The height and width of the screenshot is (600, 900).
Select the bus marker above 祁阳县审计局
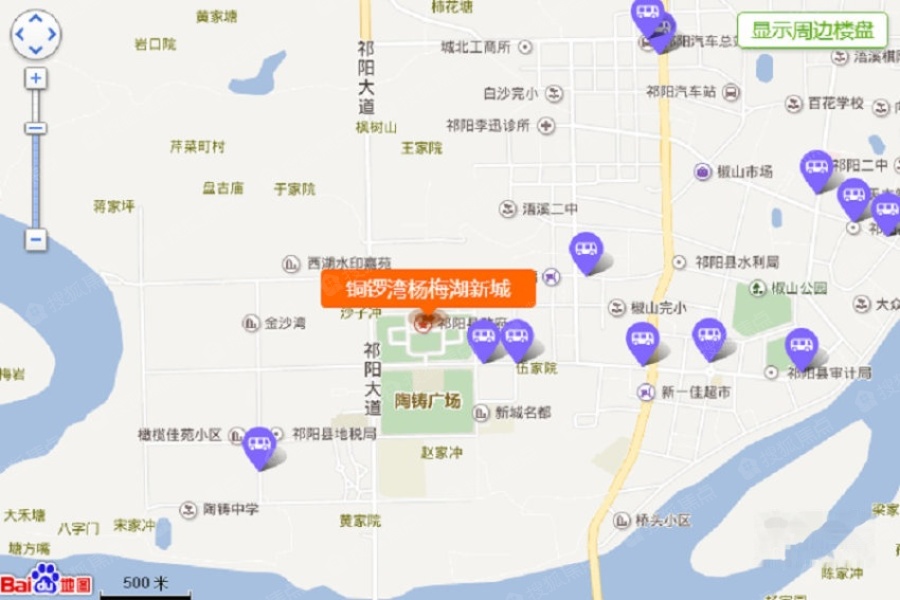[x=801, y=346]
